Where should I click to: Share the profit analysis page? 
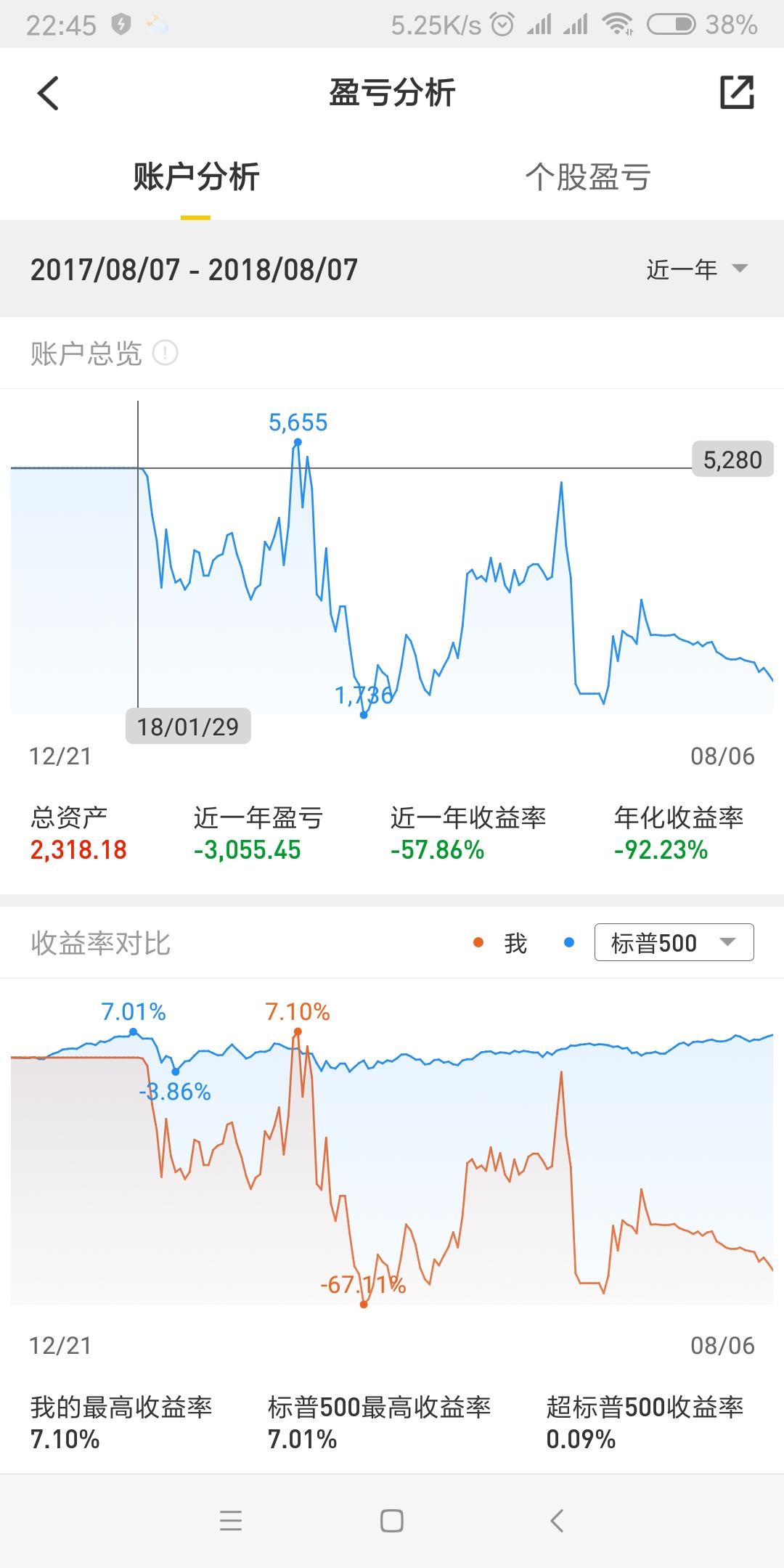click(x=737, y=92)
